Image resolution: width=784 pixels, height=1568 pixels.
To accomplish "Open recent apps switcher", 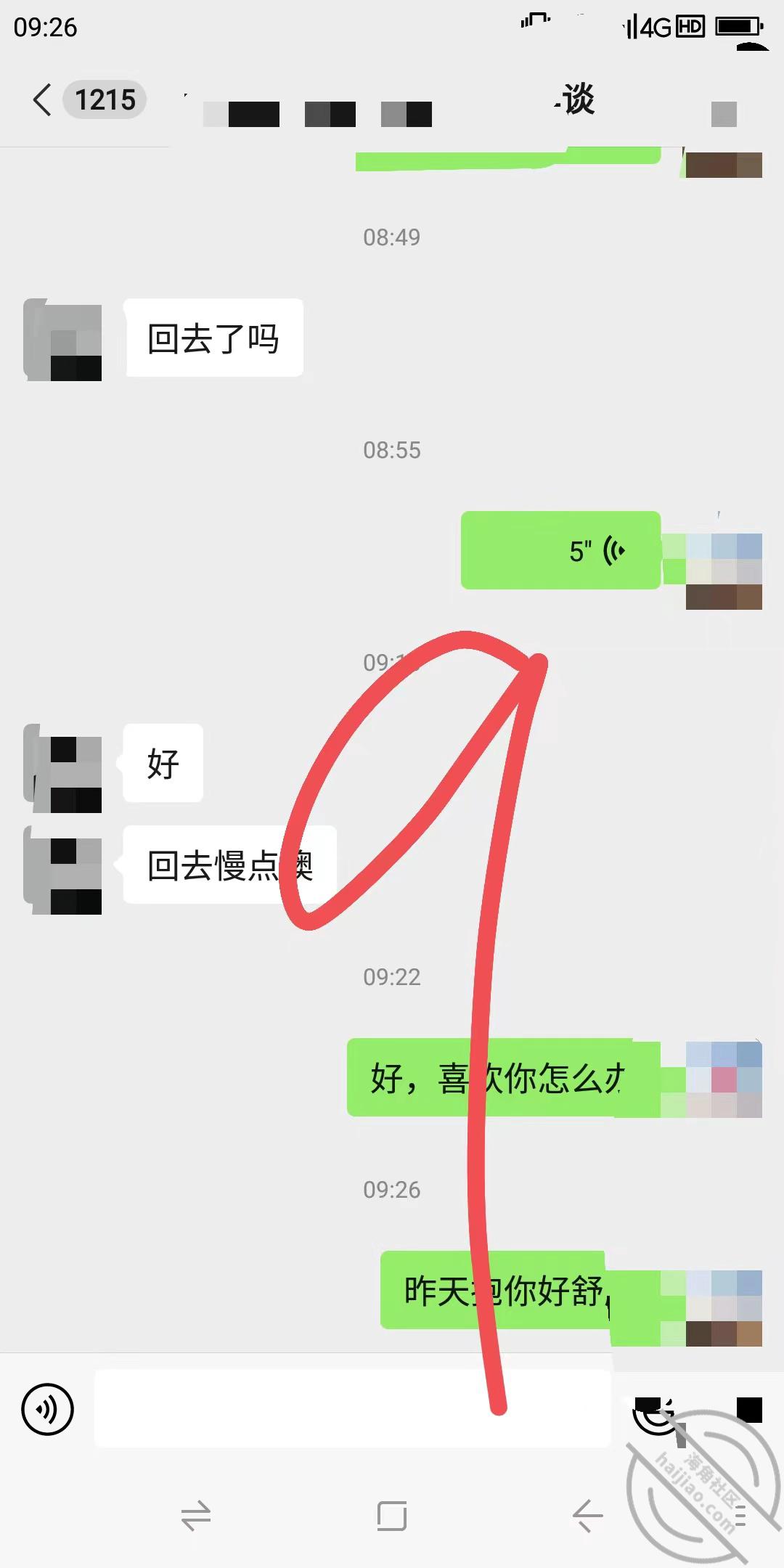I will point(196,1516).
